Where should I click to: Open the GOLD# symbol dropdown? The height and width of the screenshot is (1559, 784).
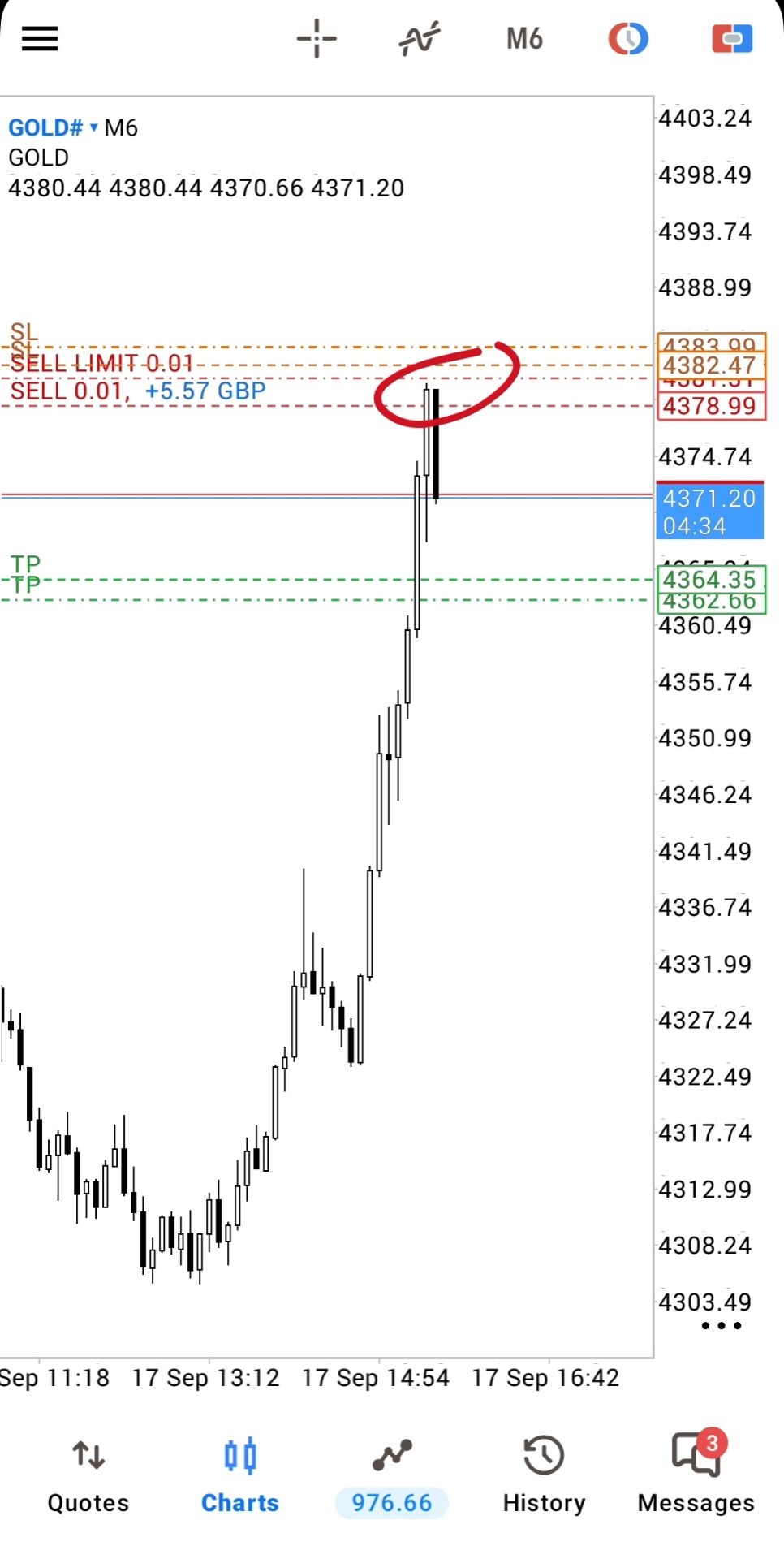click(53, 127)
